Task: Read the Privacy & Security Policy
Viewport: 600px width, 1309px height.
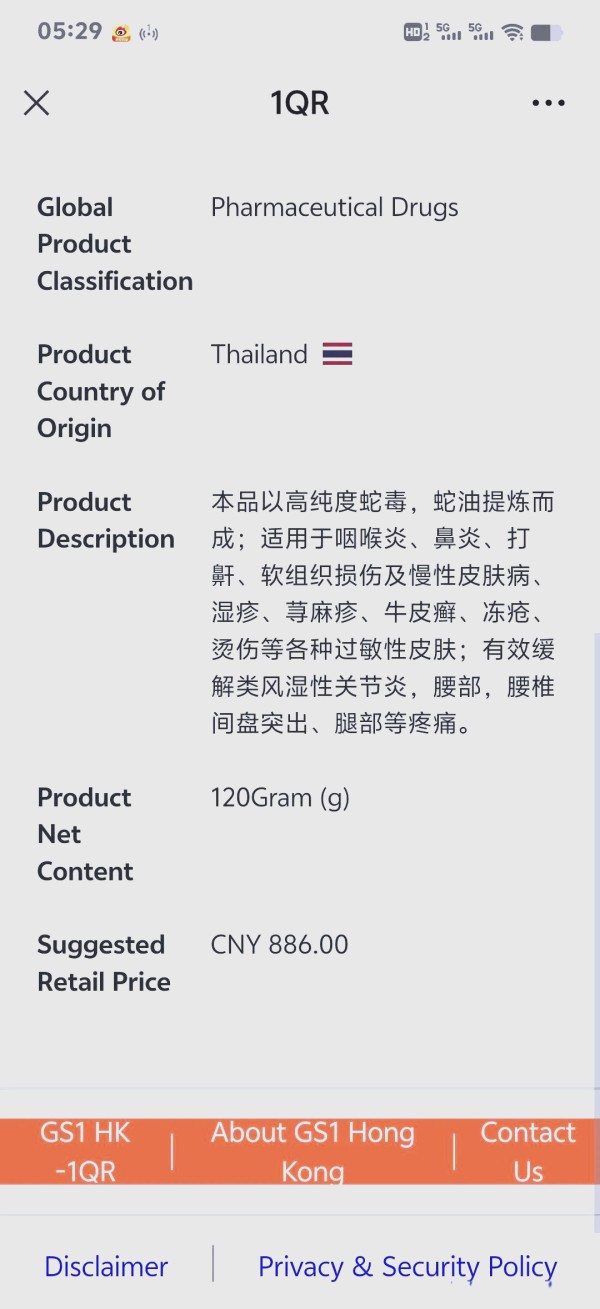Action: 407,1266
